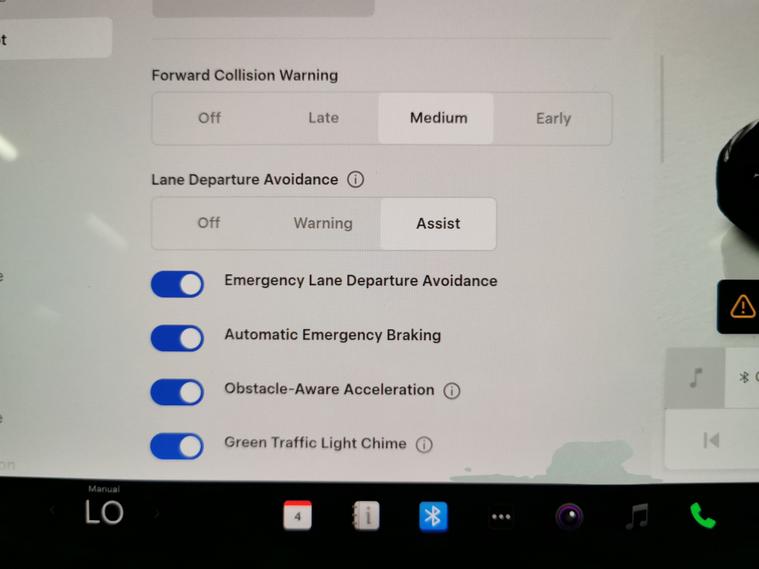Open Lane Departure Avoidance info icon

[355, 180]
